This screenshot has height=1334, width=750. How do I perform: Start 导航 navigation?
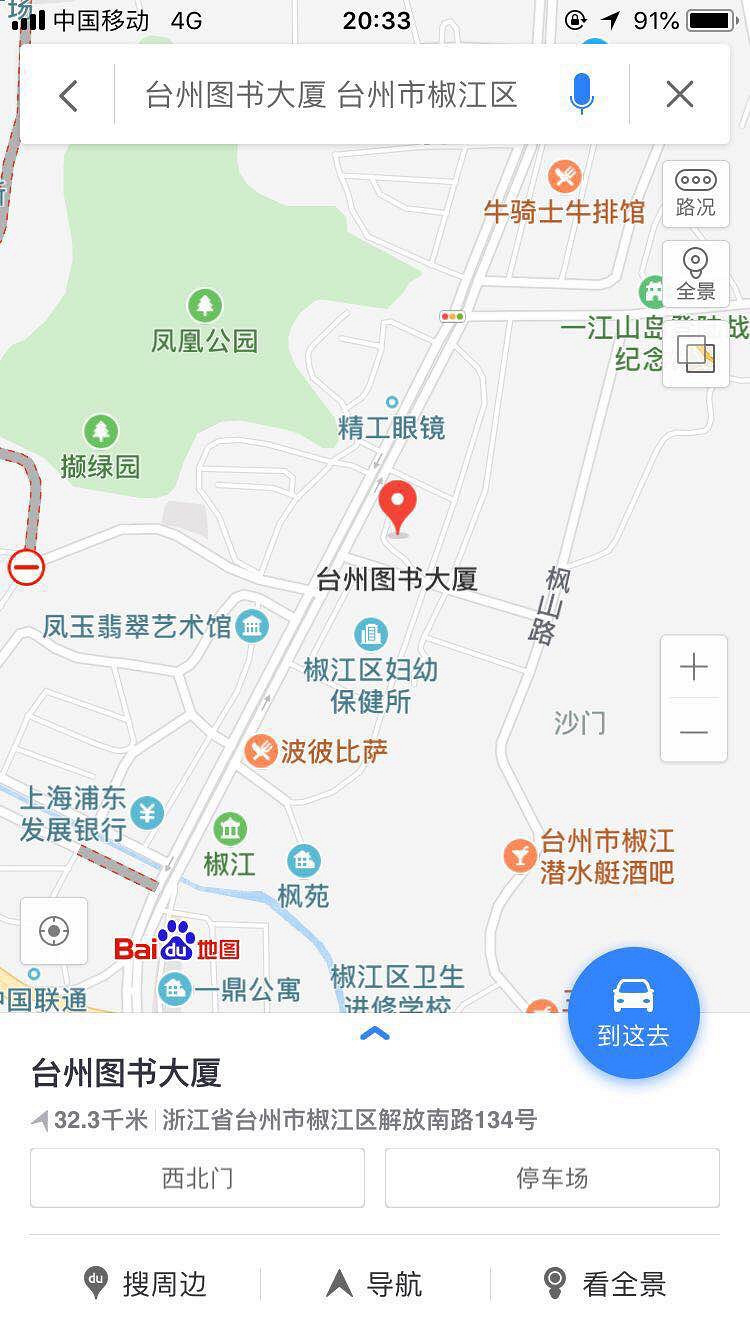click(375, 1283)
